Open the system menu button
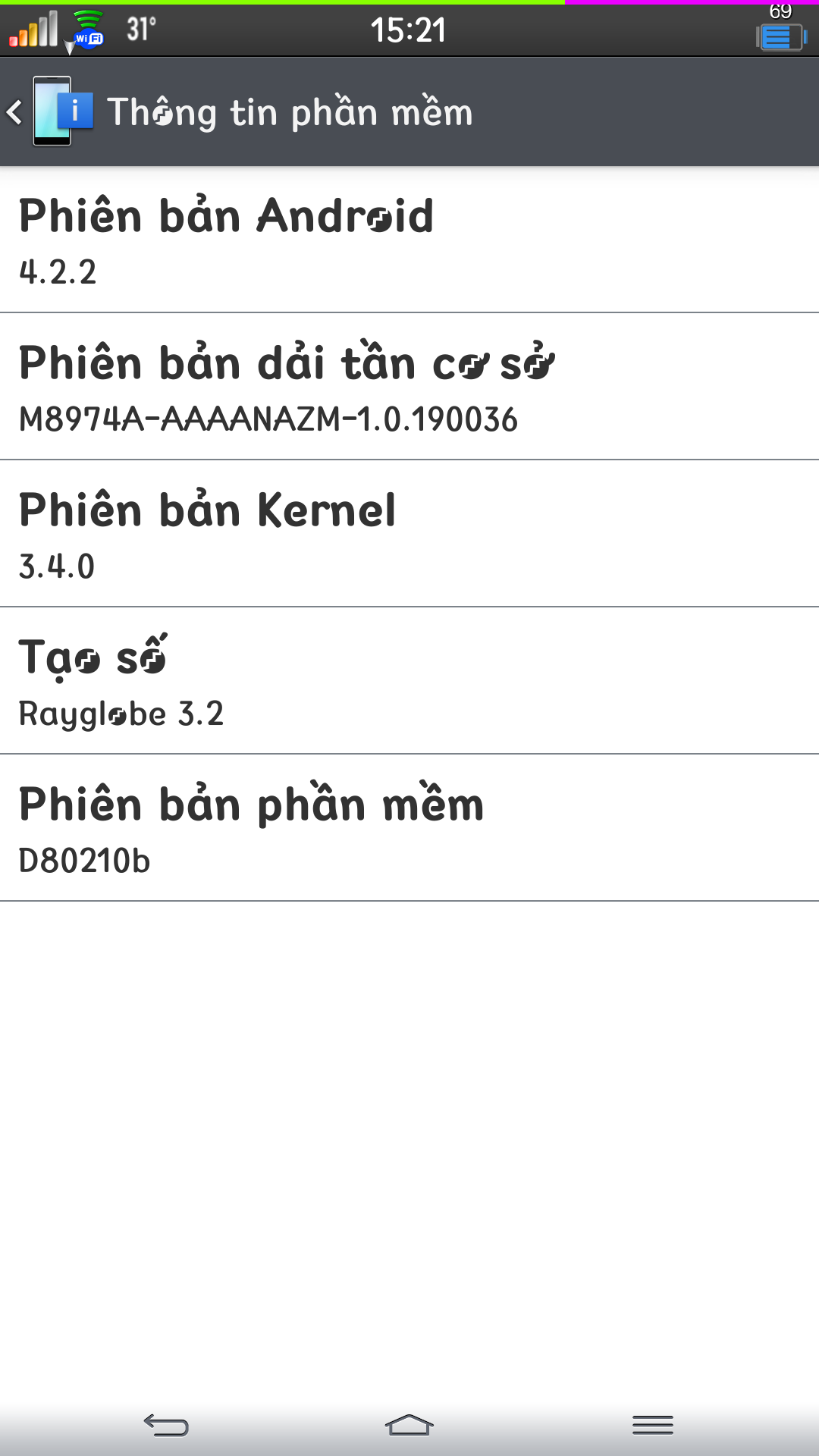This screenshot has height=1456, width=819. 652,1426
